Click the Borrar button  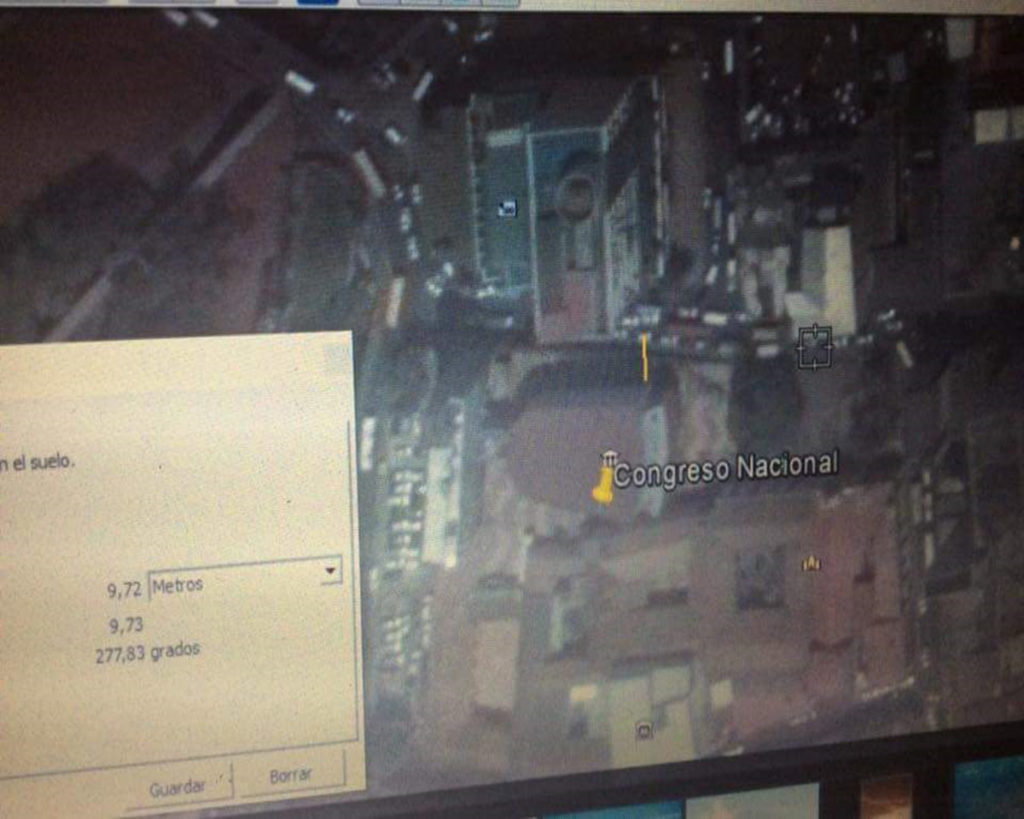tap(291, 775)
